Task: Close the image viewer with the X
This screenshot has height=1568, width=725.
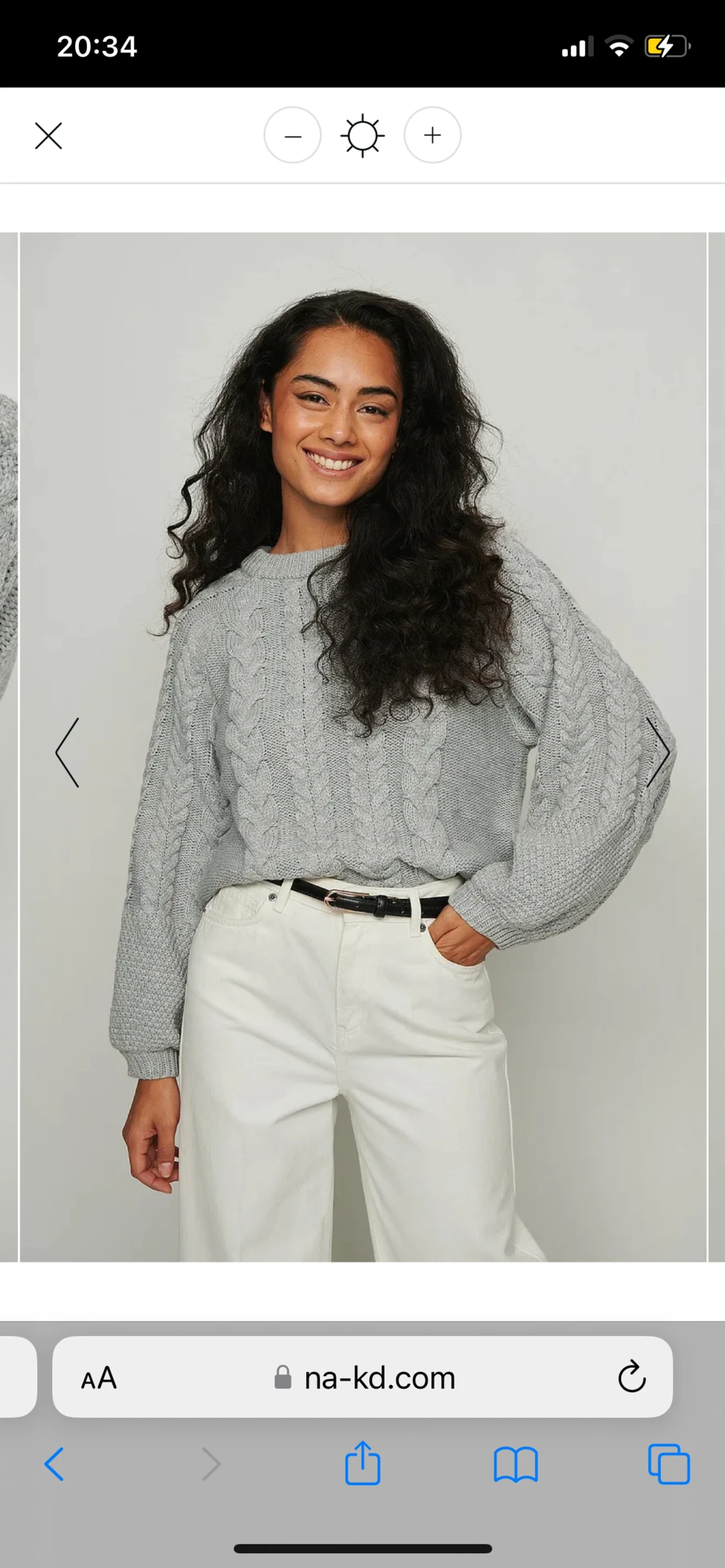Action: (48, 136)
